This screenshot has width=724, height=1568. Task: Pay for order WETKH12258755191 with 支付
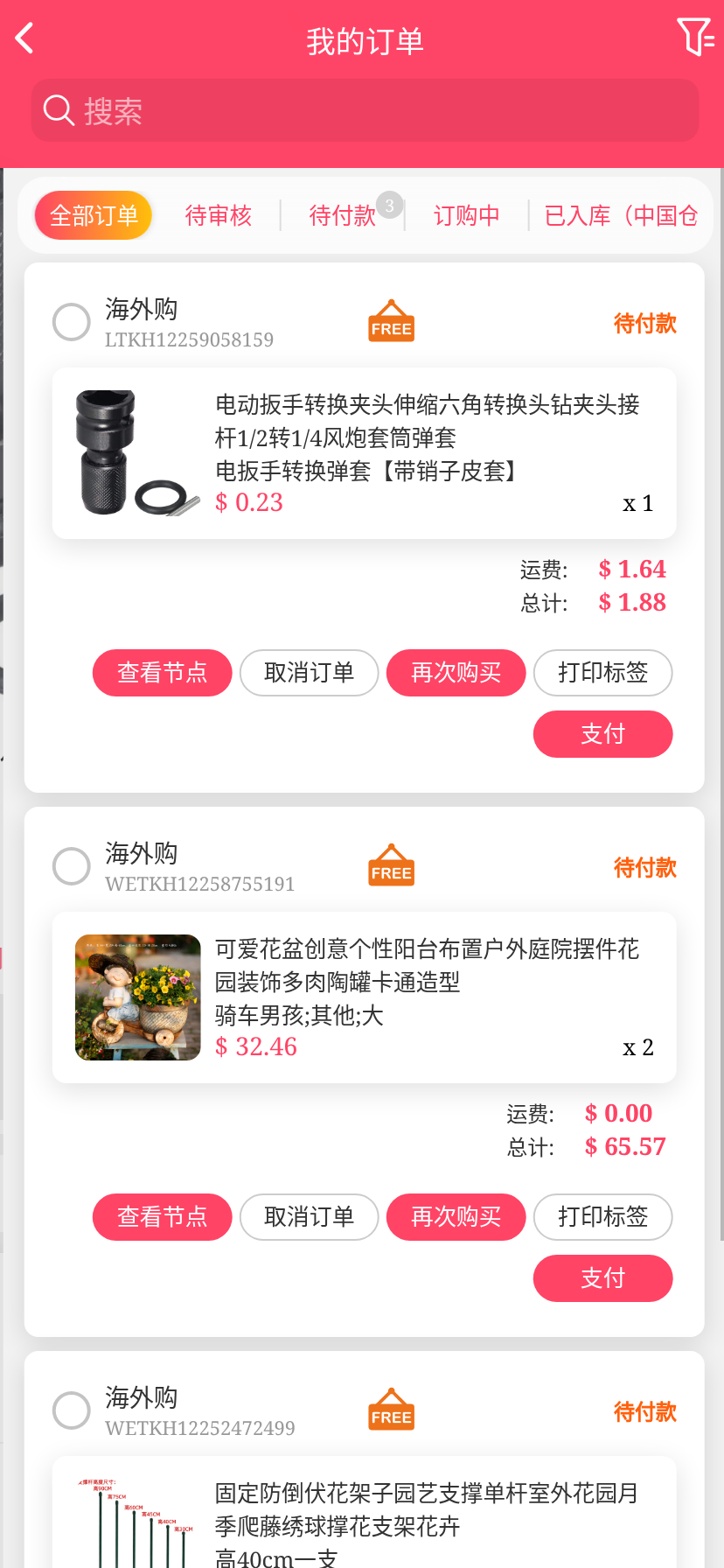[x=602, y=1278]
